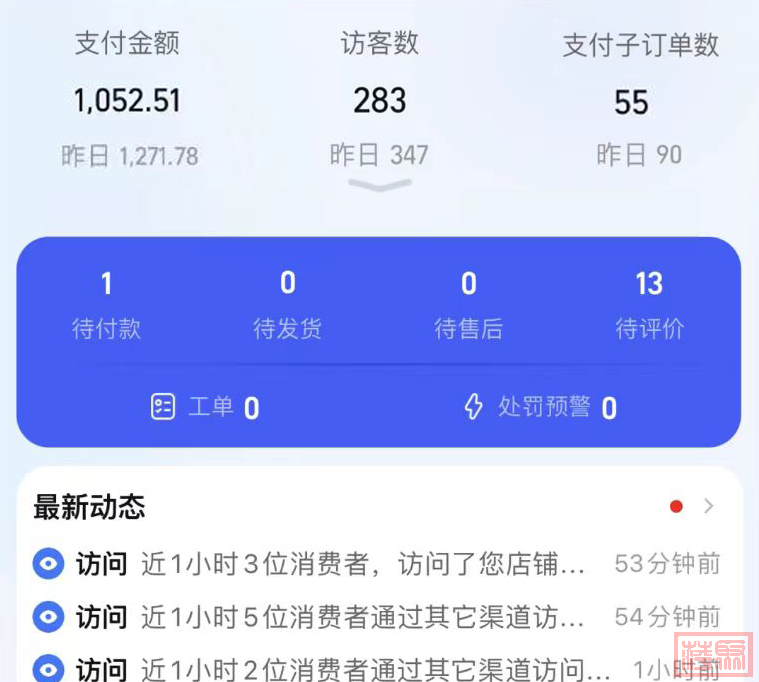The width and height of the screenshot is (759, 682).
Task: Open the 支付子订单数 metric
Action: coord(639,100)
